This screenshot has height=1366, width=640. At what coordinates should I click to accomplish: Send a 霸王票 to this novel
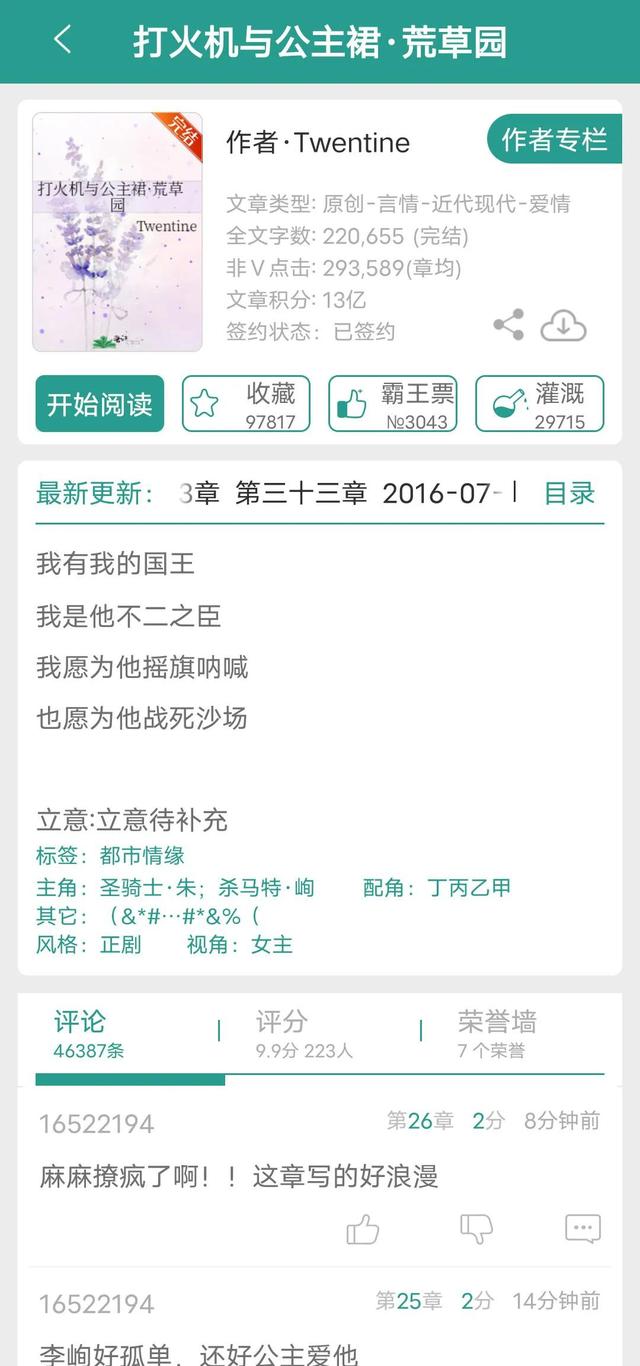[393, 404]
